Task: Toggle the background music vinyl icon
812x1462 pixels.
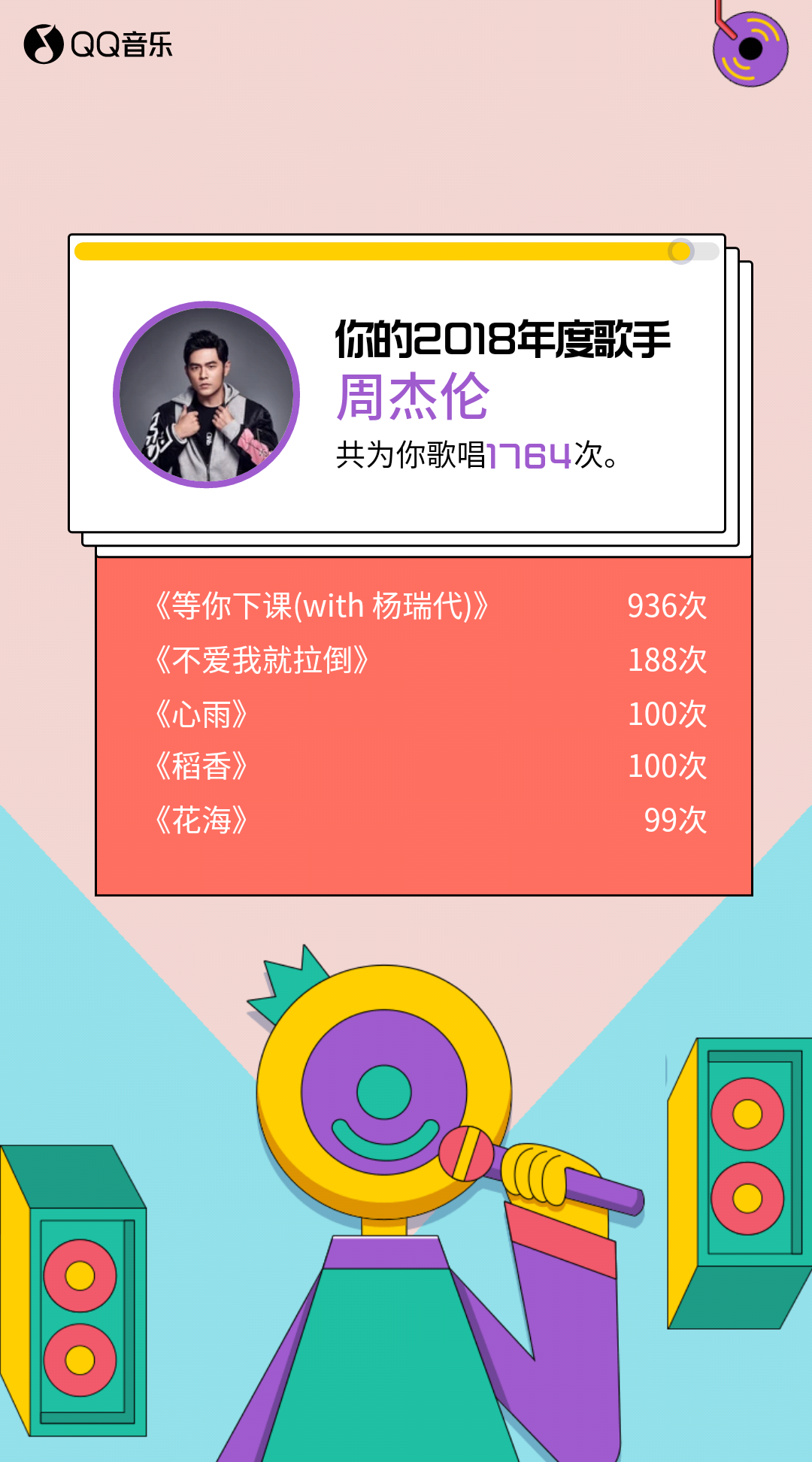Action: click(x=750, y=48)
